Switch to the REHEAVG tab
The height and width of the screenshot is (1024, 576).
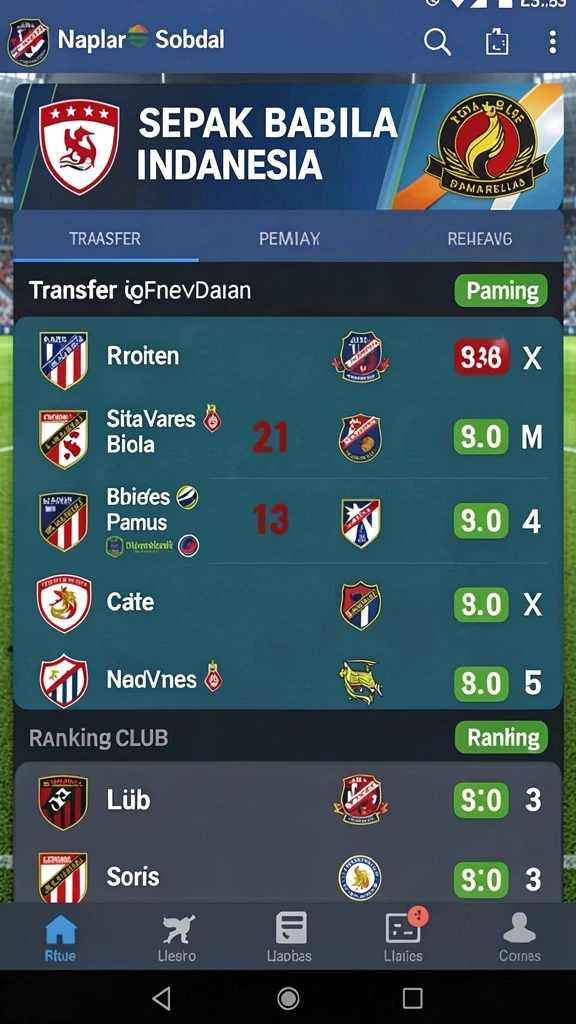point(479,238)
